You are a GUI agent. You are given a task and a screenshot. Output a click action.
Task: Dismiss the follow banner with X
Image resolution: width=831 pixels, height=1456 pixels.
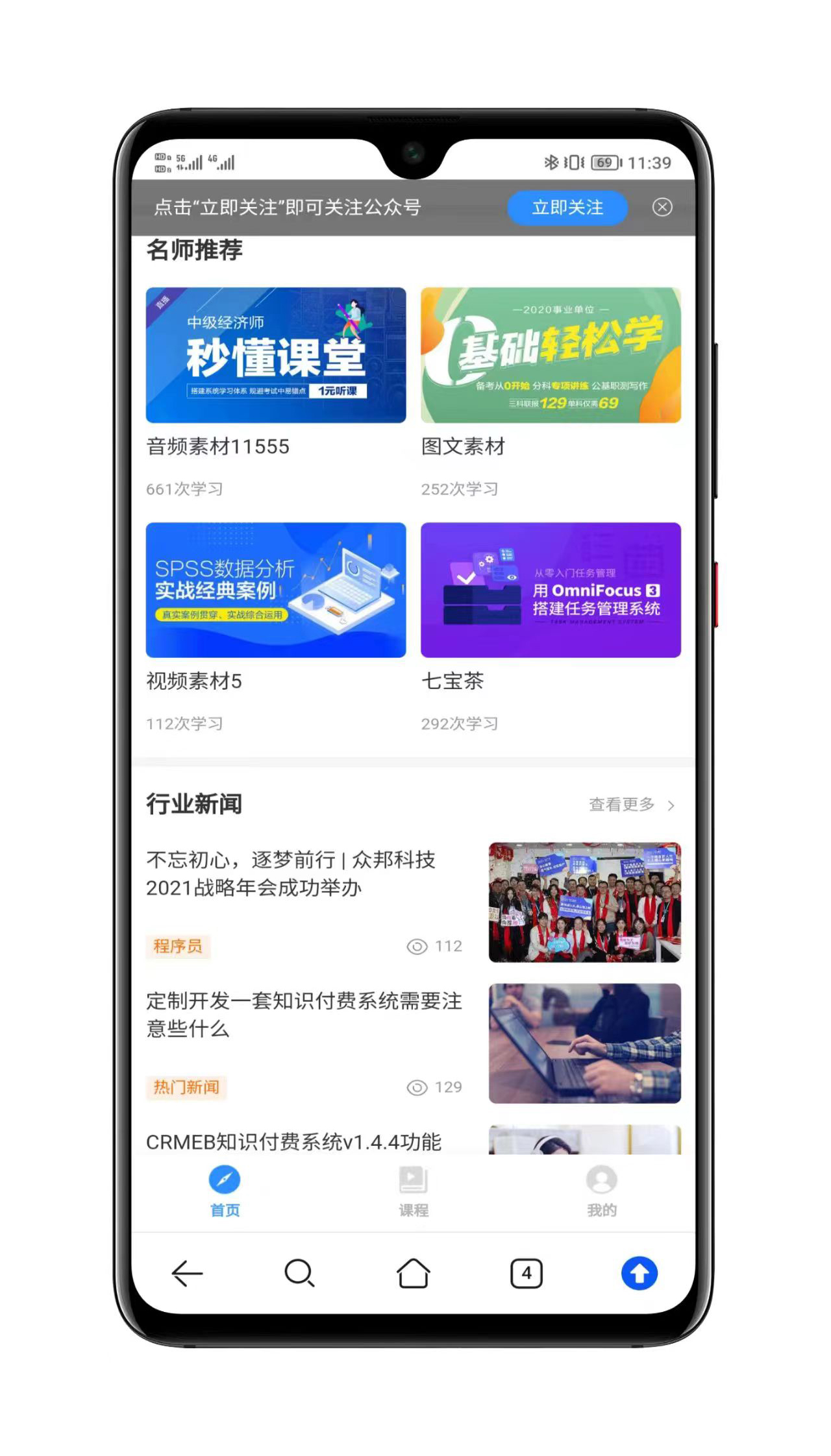(662, 208)
